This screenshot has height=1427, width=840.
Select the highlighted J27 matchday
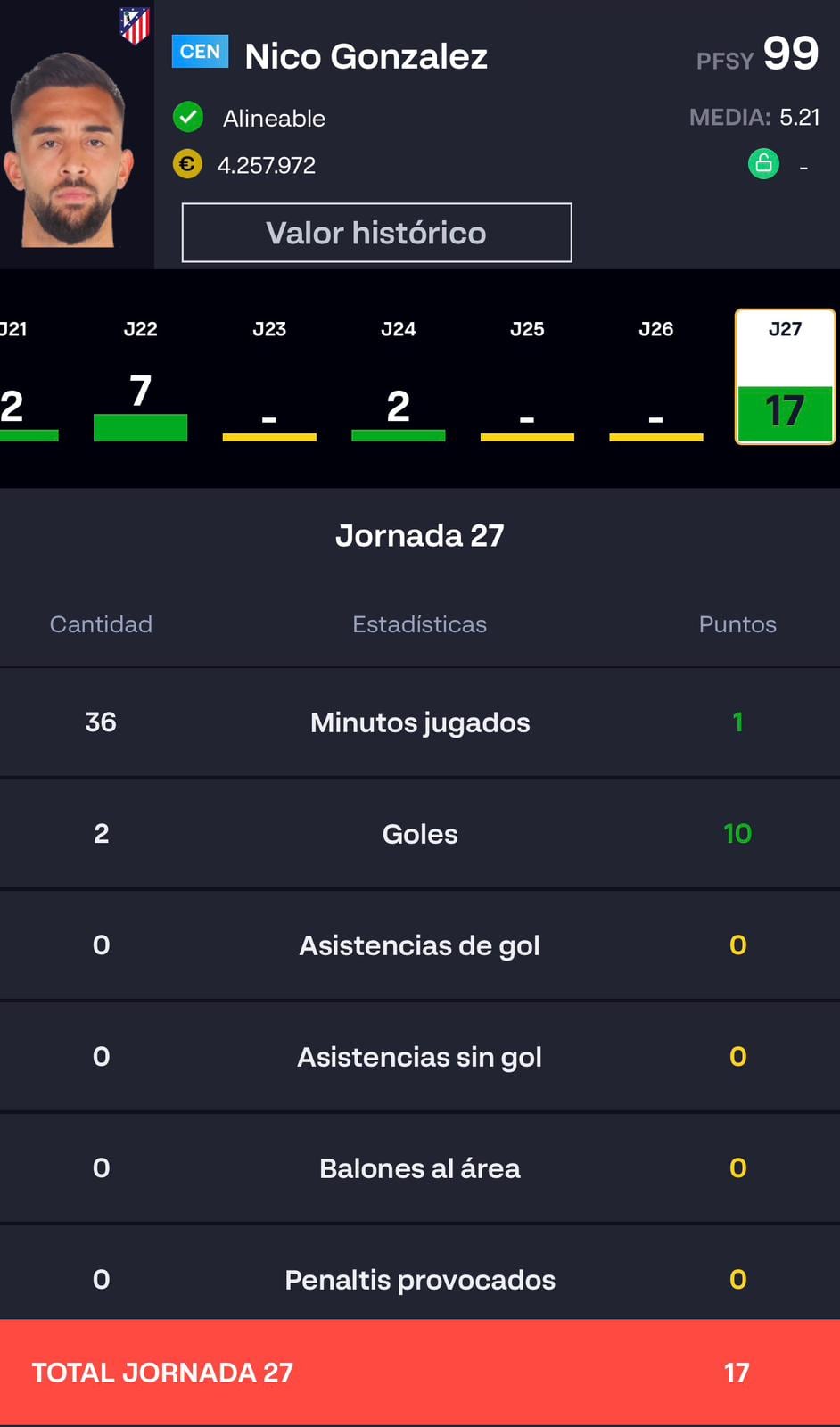pos(785,377)
